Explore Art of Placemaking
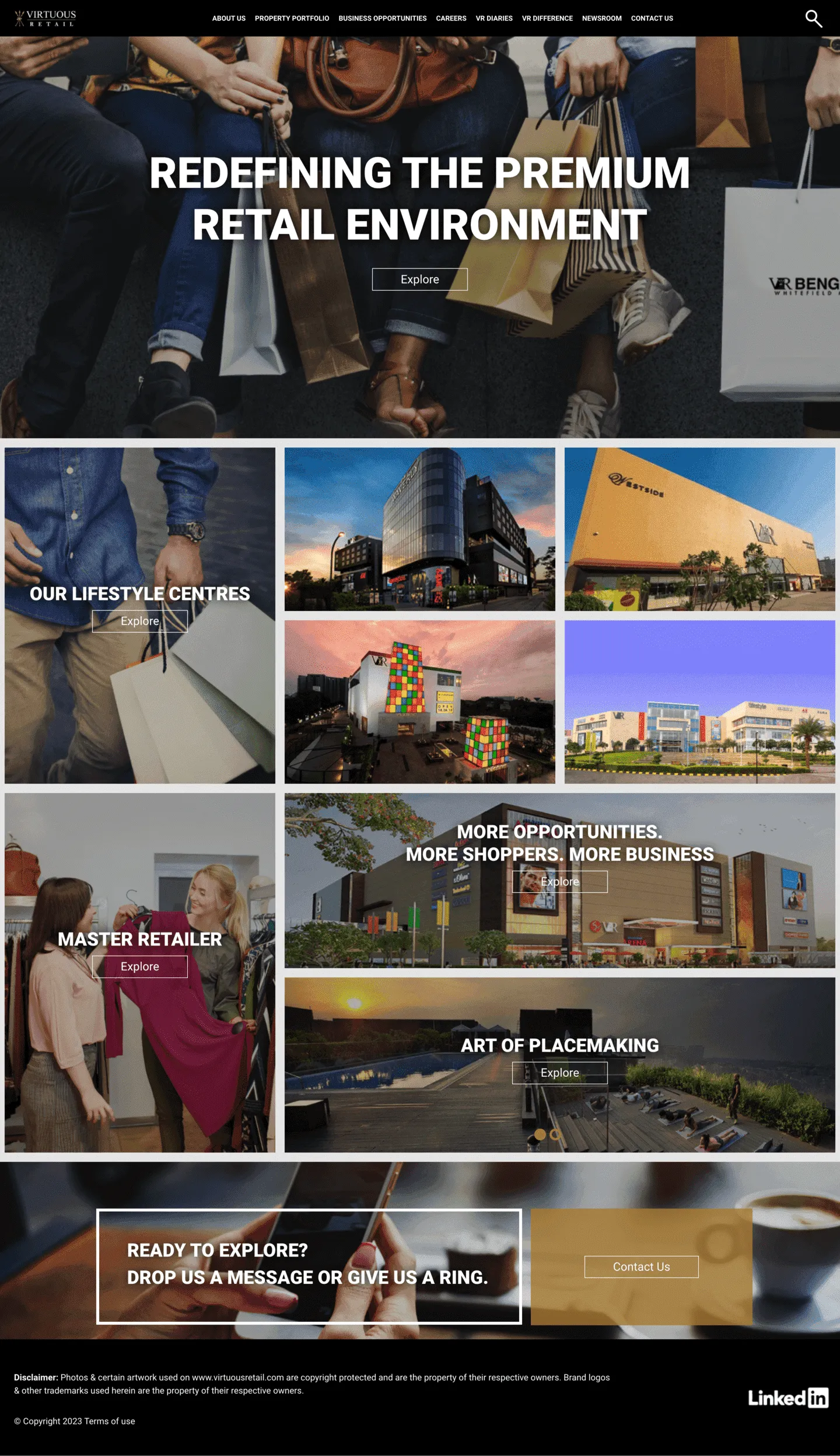The image size is (840, 1456). [559, 1073]
